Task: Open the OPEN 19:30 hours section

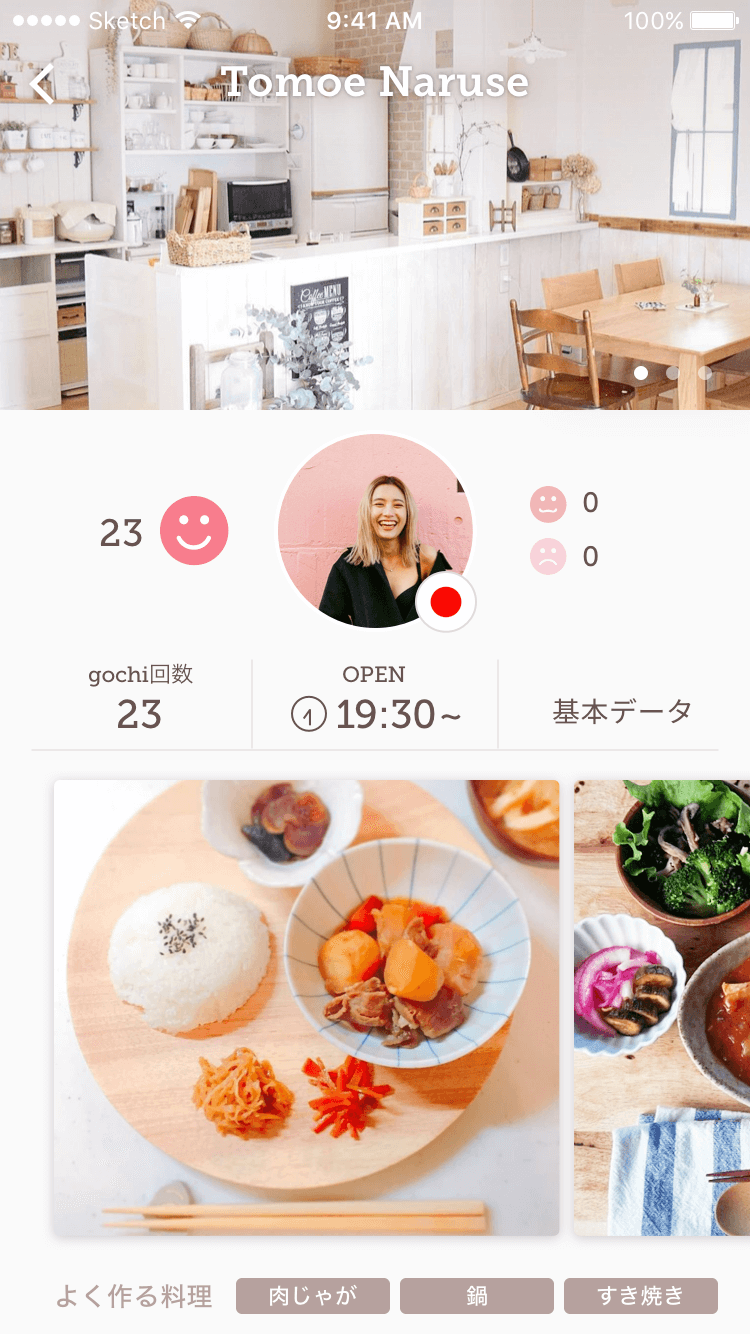Action: (375, 698)
